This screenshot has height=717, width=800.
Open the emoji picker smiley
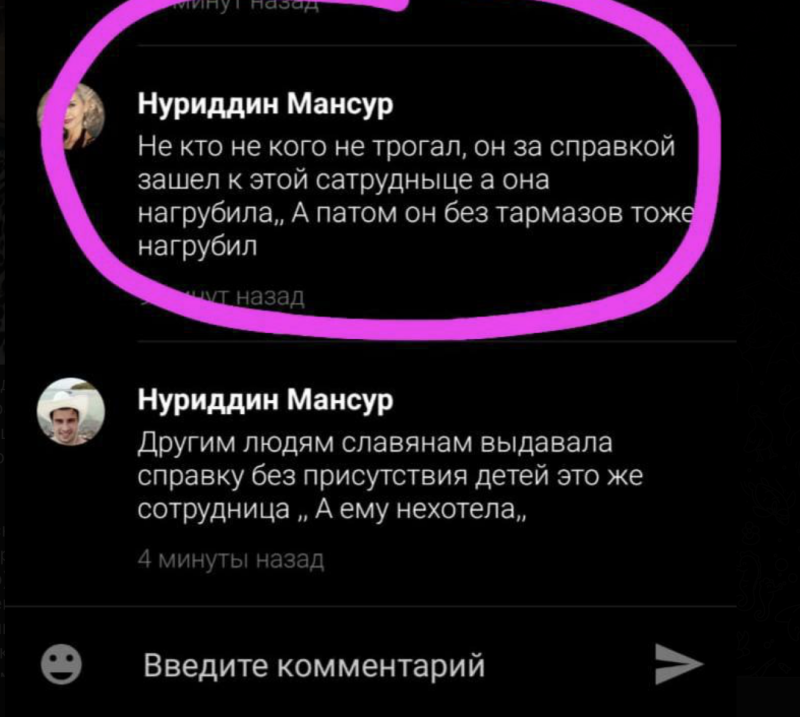(61, 663)
